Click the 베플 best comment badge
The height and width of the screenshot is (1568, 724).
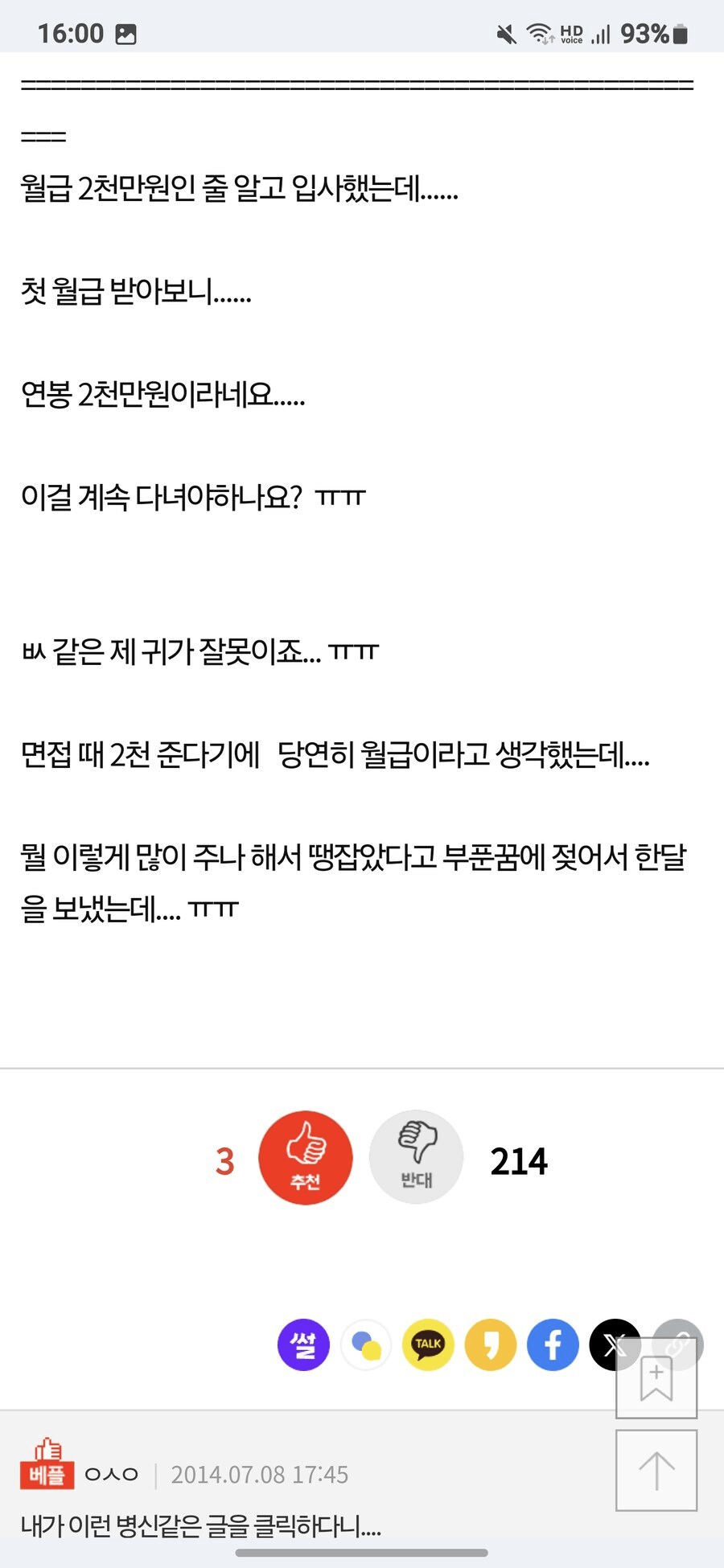(46, 1474)
